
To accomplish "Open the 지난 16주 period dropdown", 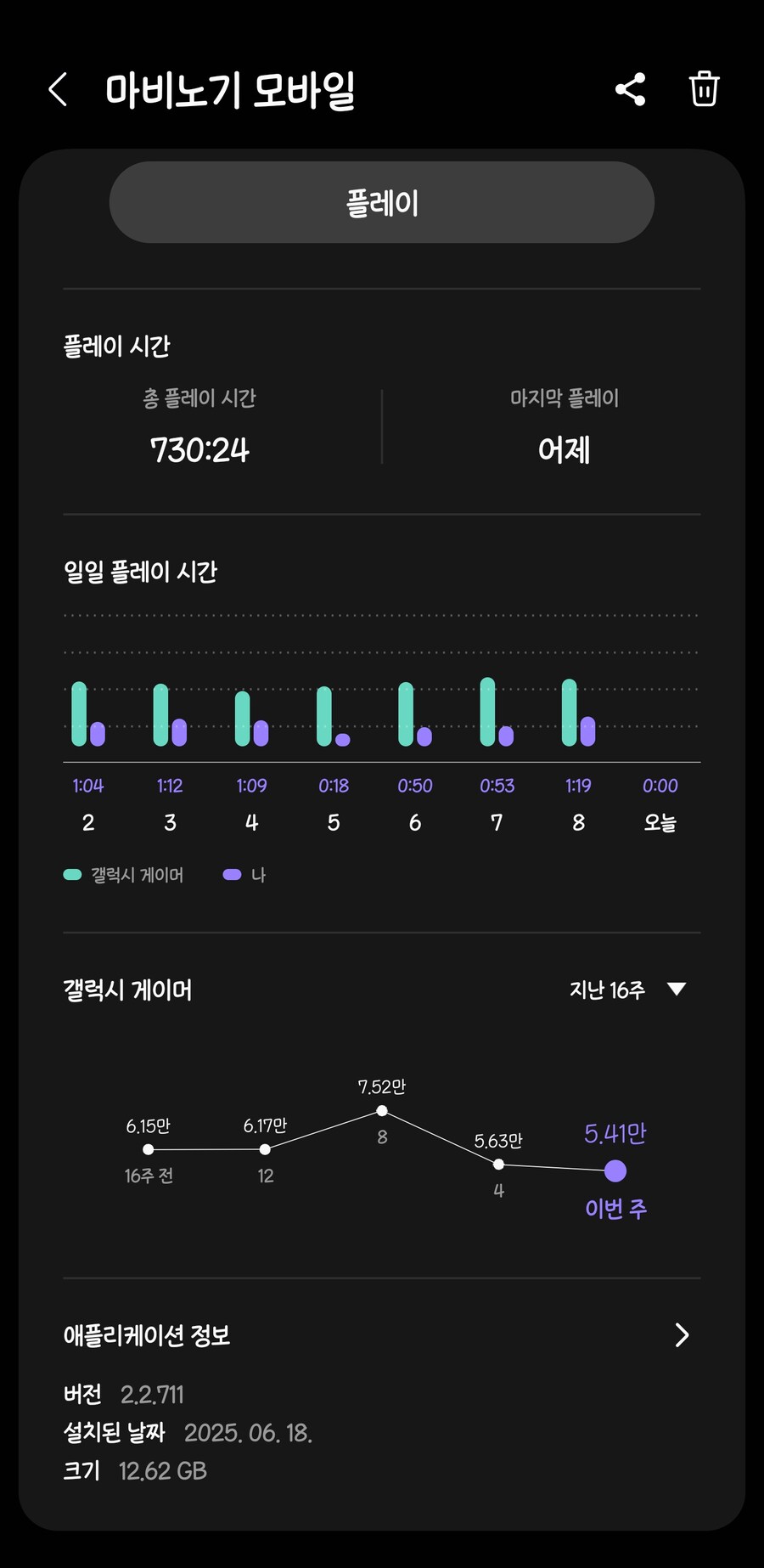I will (x=608, y=990).
